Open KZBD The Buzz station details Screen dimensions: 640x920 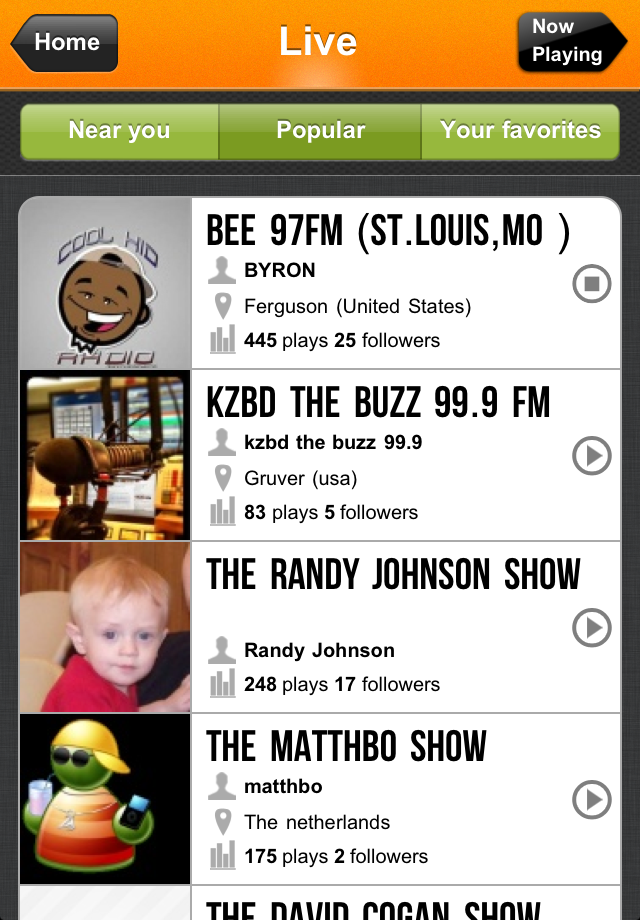click(380, 456)
